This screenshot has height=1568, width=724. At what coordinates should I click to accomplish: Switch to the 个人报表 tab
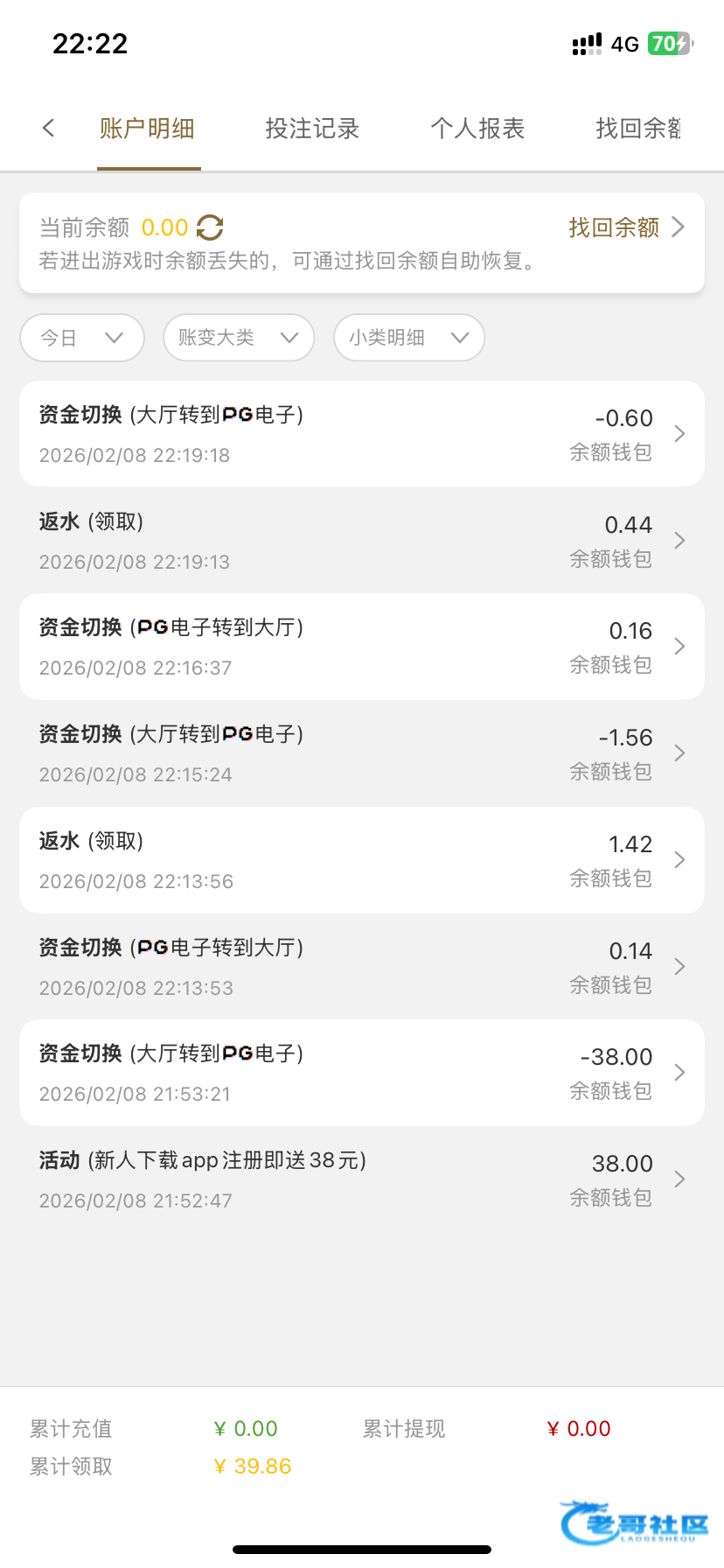477,129
